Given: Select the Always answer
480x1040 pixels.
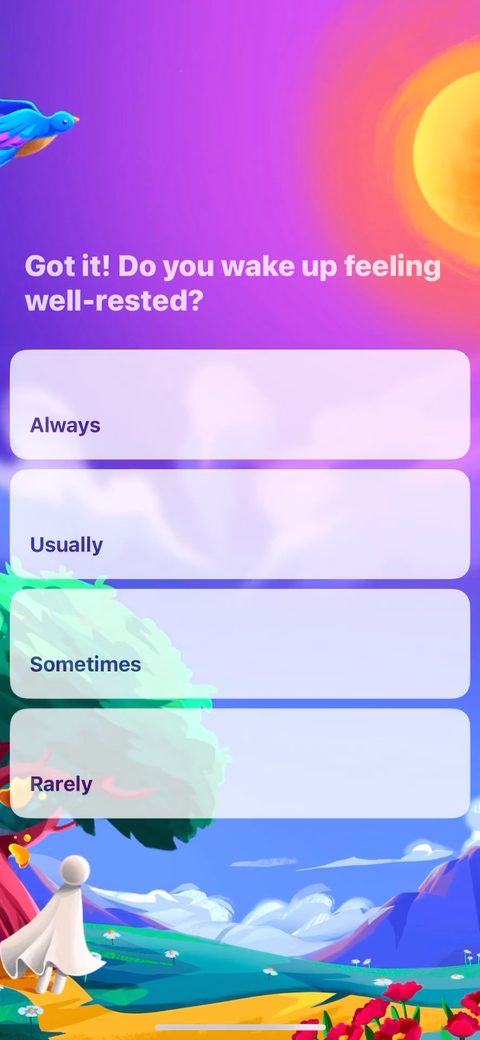Looking at the screenshot, I should coord(240,405).
